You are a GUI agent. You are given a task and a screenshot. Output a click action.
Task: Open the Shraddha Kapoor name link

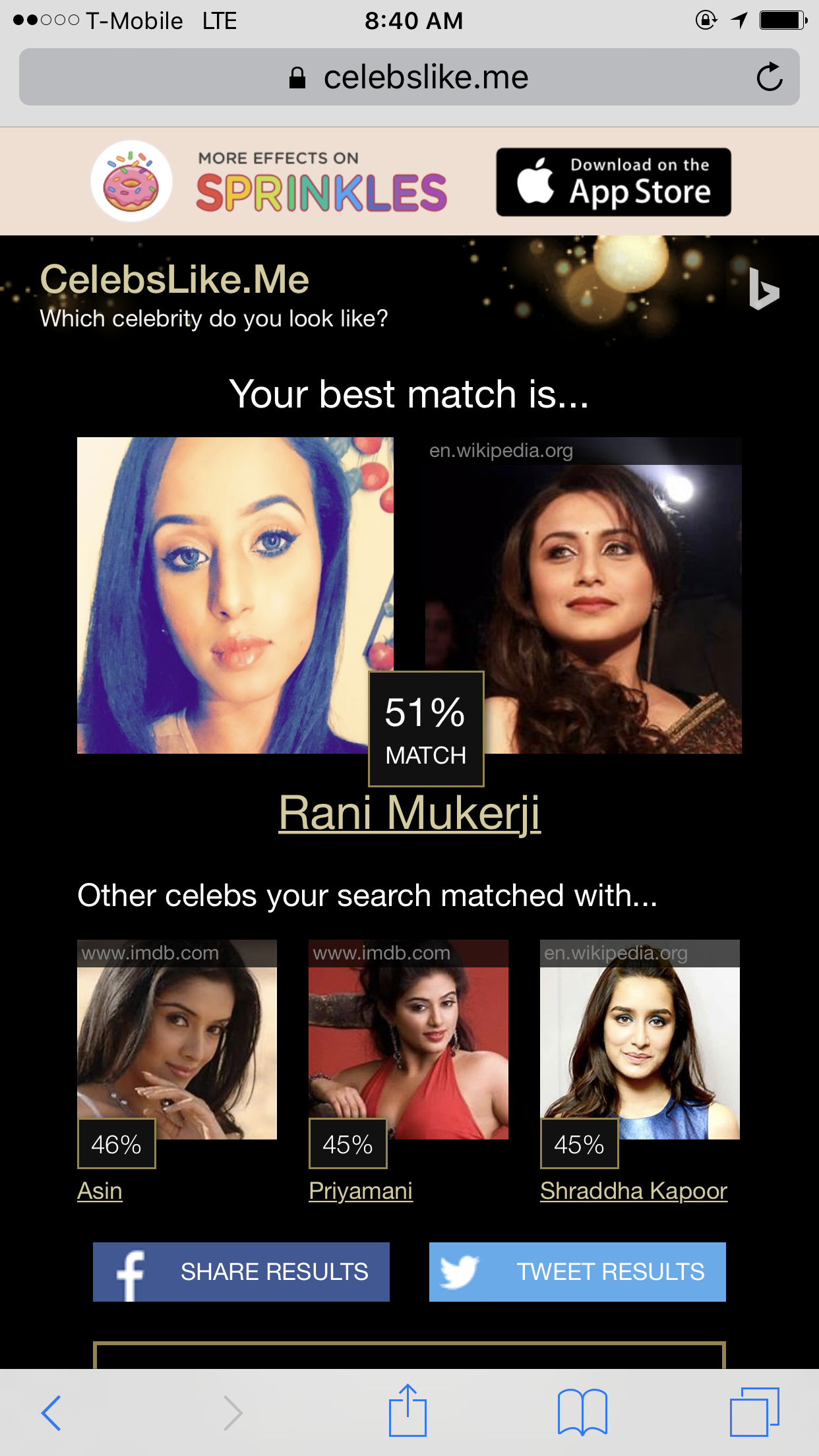pyautogui.click(x=634, y=1191)
